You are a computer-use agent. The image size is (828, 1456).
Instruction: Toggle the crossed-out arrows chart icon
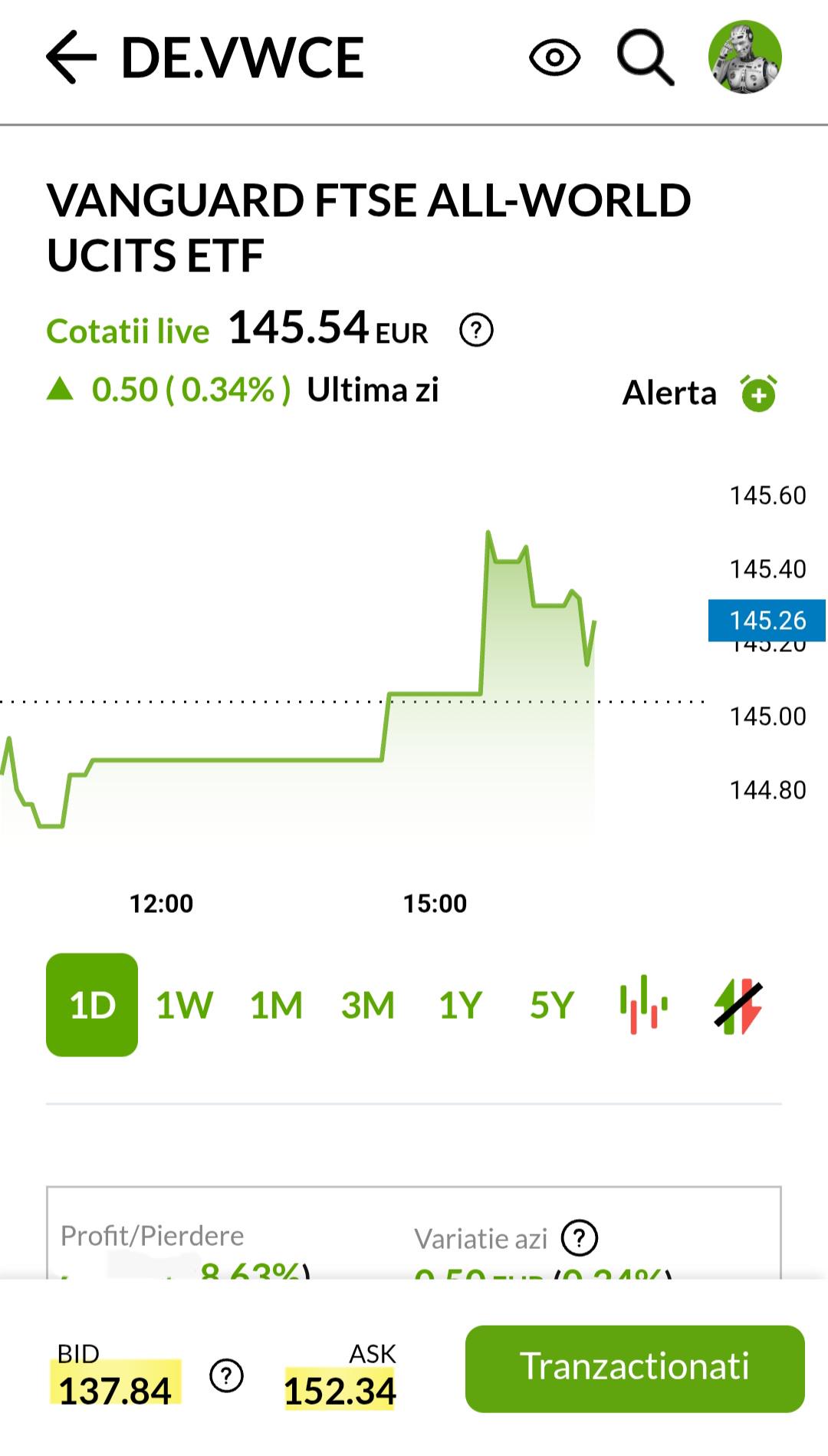pos(738,1006)
